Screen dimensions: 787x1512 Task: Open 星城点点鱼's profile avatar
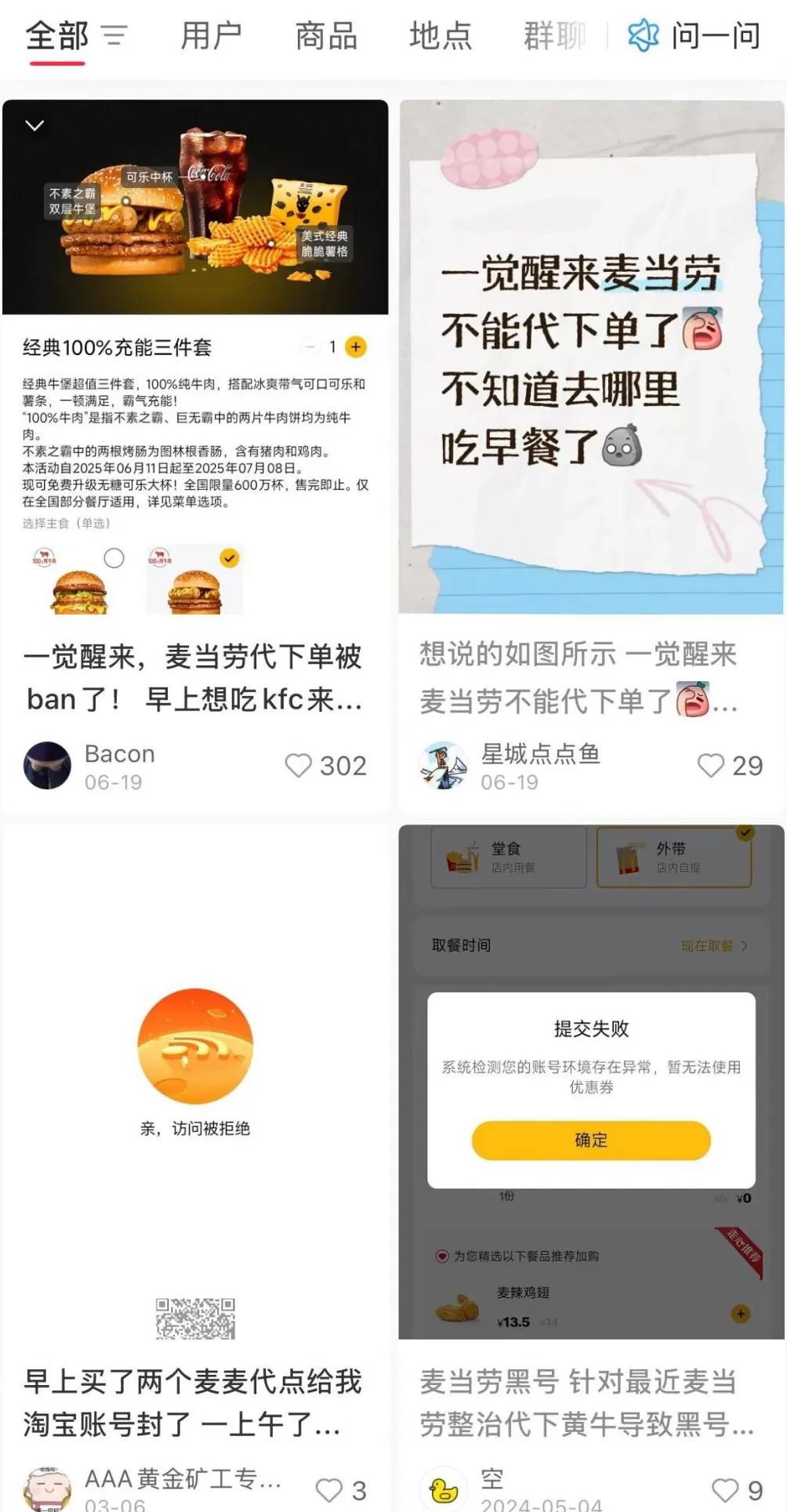(443, 766)
